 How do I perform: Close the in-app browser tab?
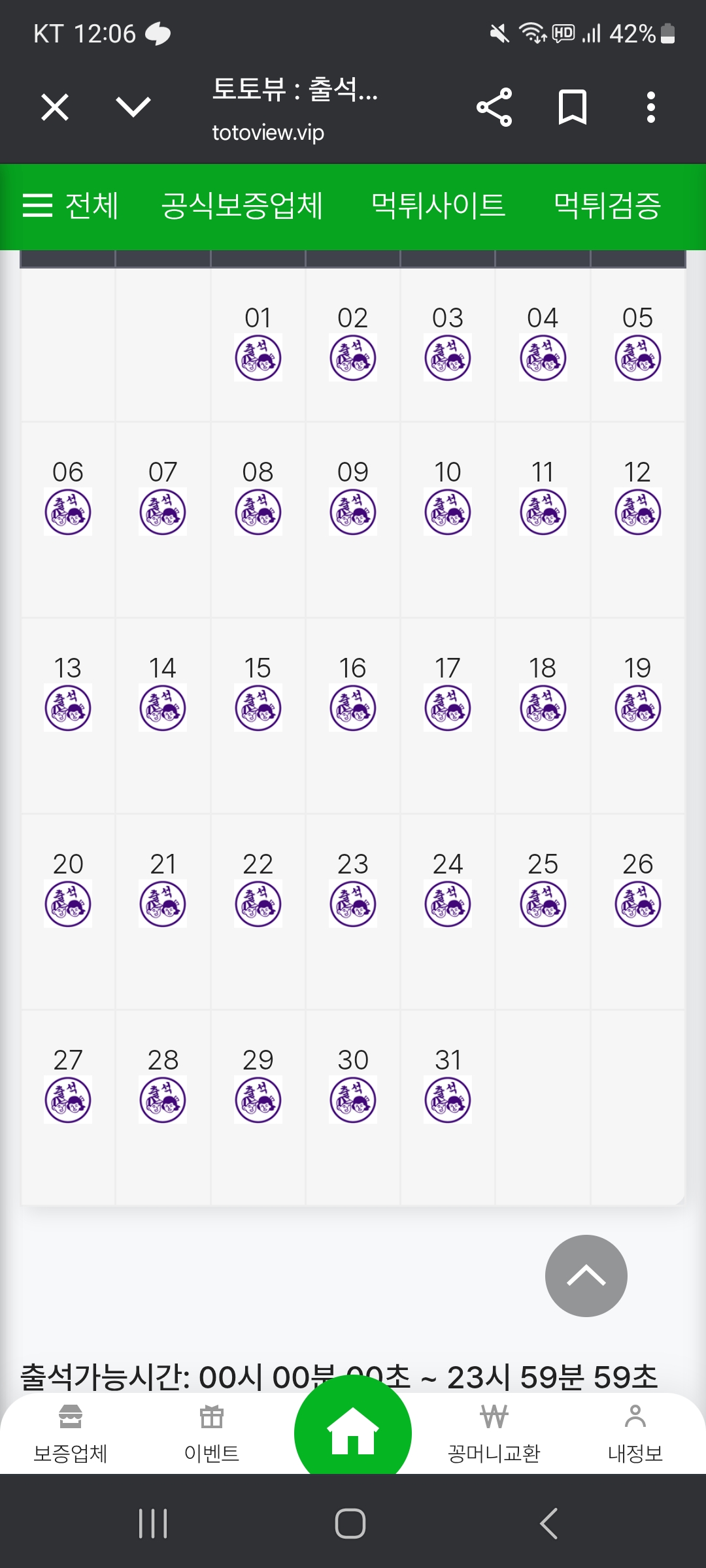(55, 107)
